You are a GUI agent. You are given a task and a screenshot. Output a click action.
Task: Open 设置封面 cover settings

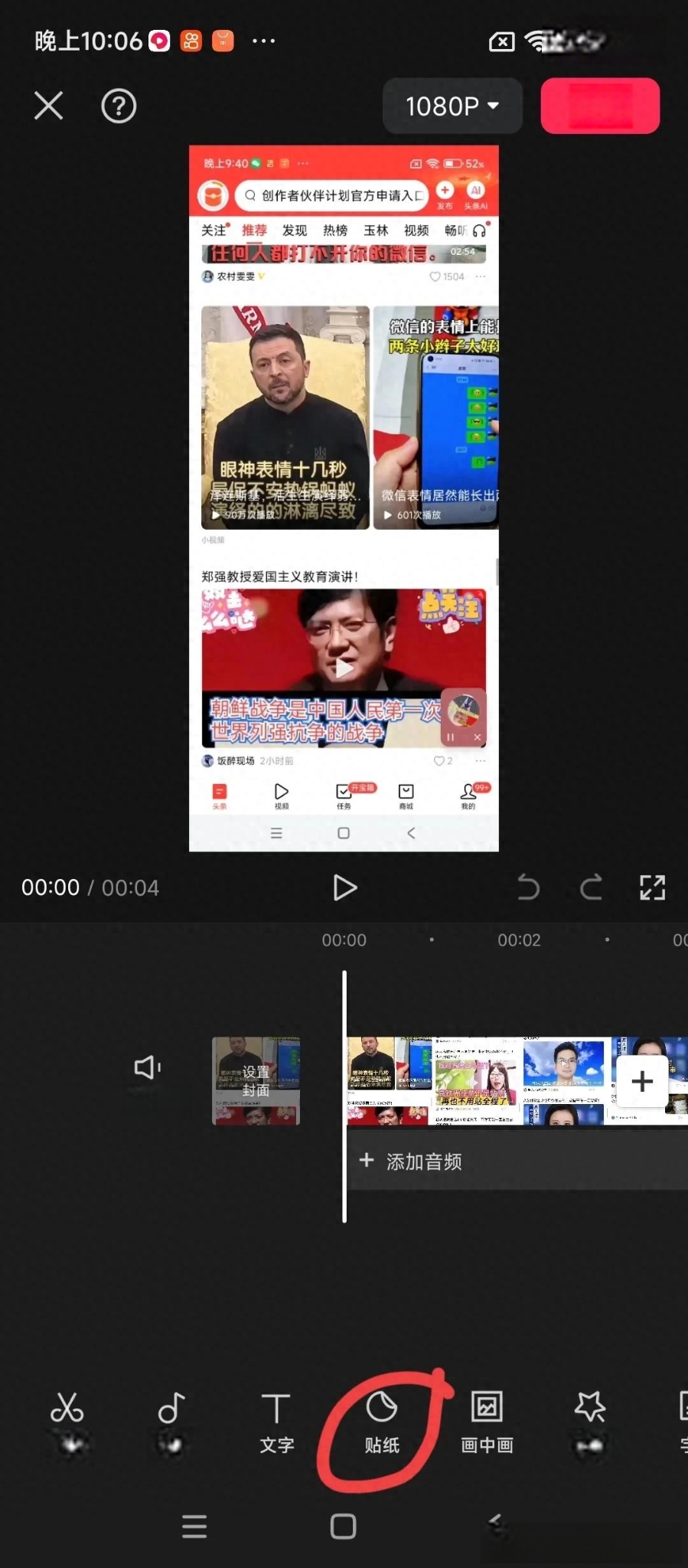[256, 1081]
